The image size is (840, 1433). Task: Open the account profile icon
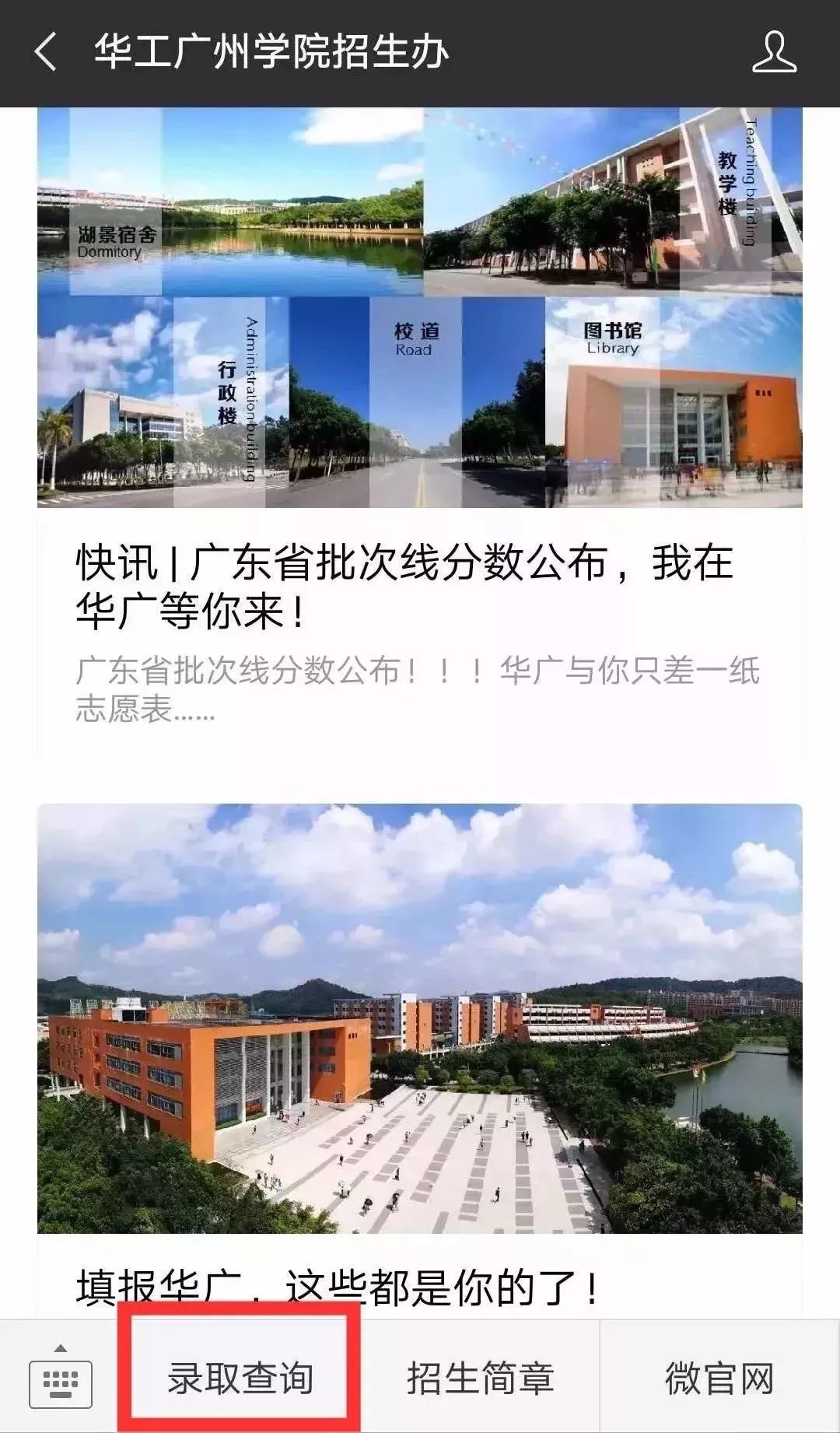coord(773,53)
